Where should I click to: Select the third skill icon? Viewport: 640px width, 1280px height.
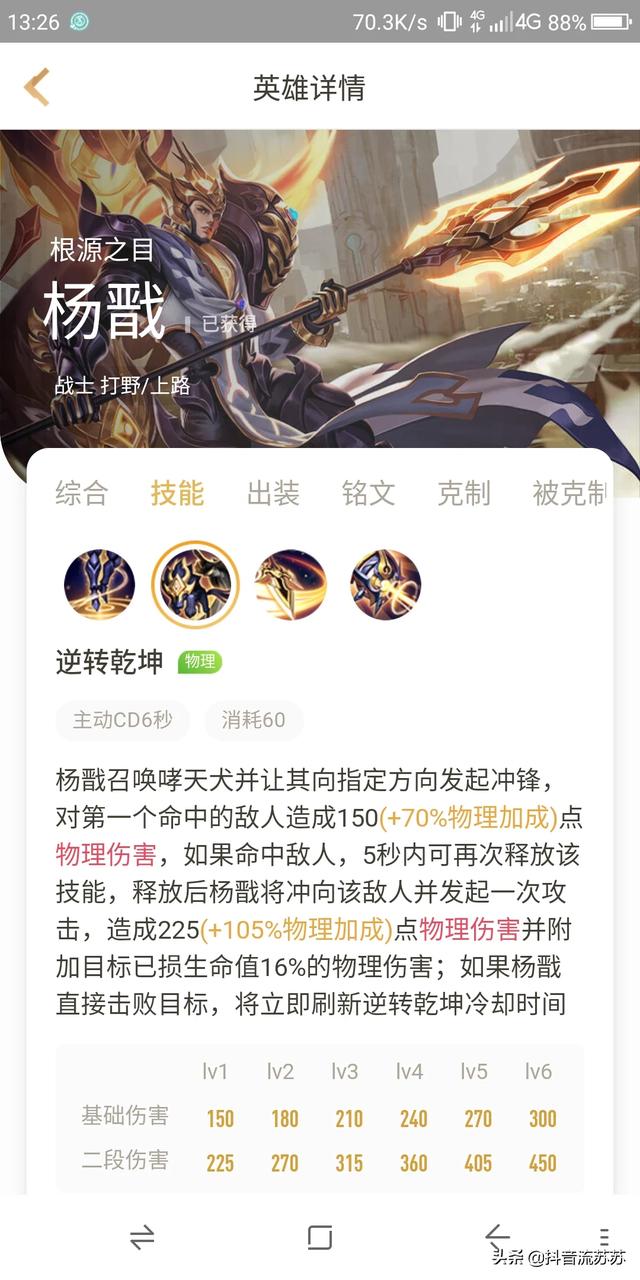coord(290,585)
